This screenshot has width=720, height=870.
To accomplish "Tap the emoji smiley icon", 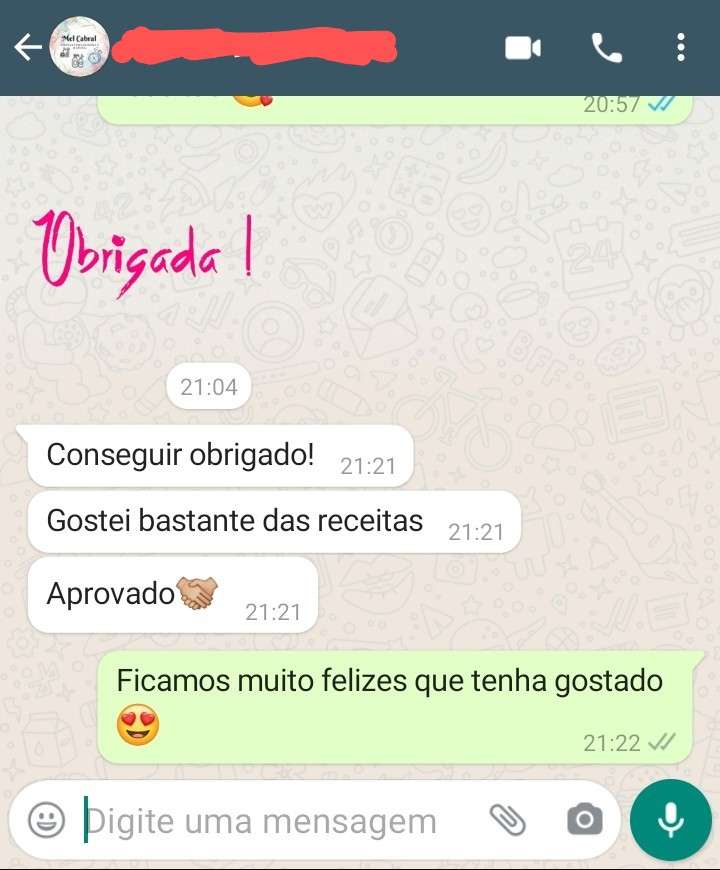I will [x=45, y=820].
